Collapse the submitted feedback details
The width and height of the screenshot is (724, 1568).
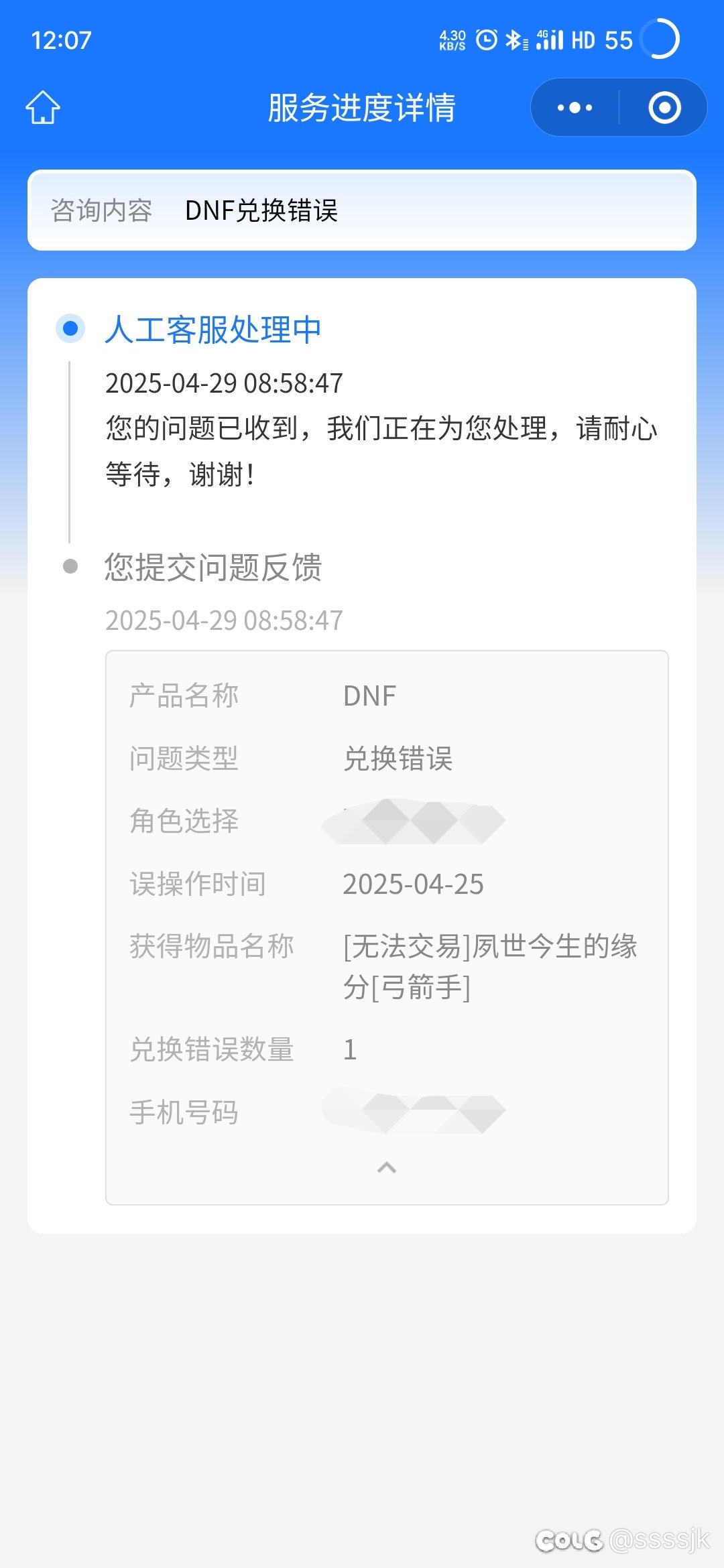(387, 1168)
